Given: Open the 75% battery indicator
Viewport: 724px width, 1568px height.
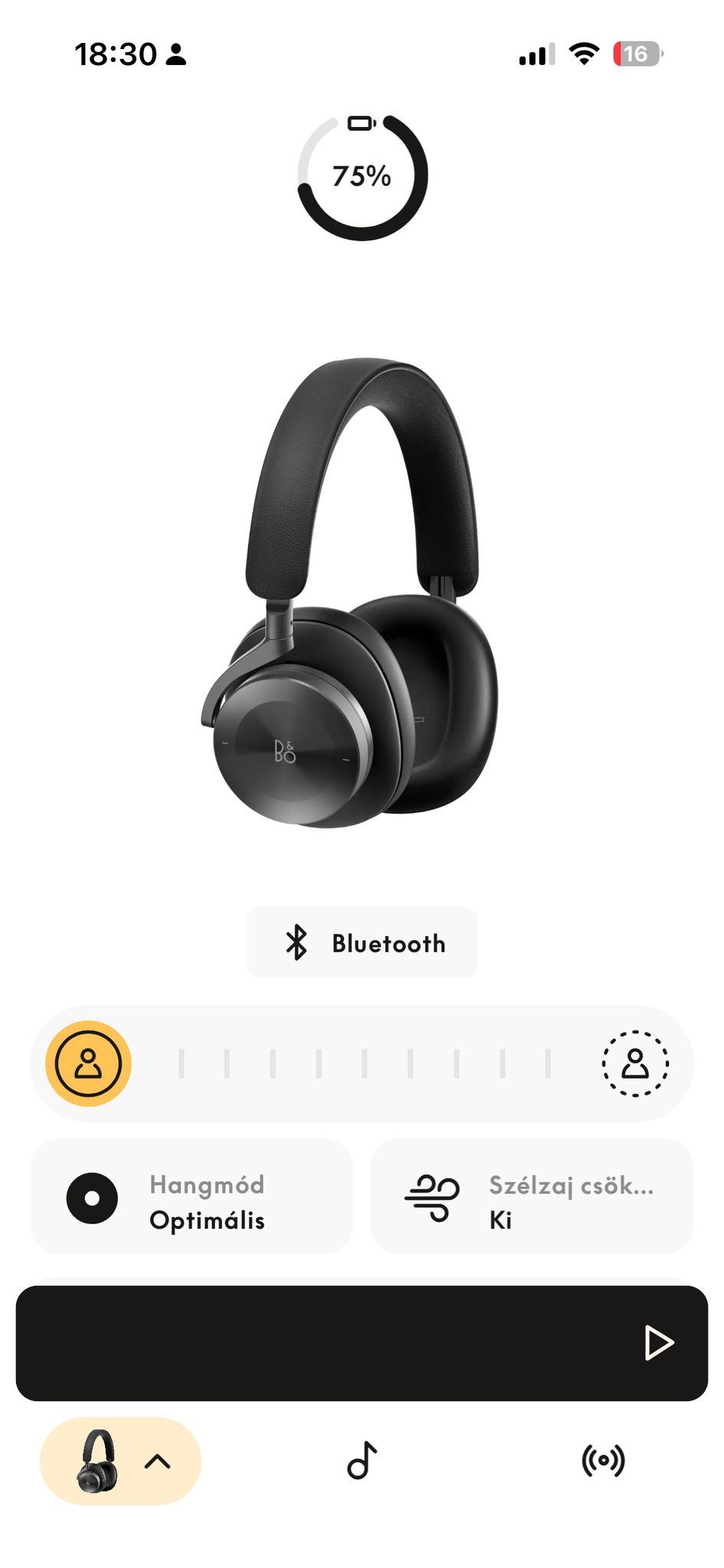Looking at the screenshot, I should tap(362, 177).
